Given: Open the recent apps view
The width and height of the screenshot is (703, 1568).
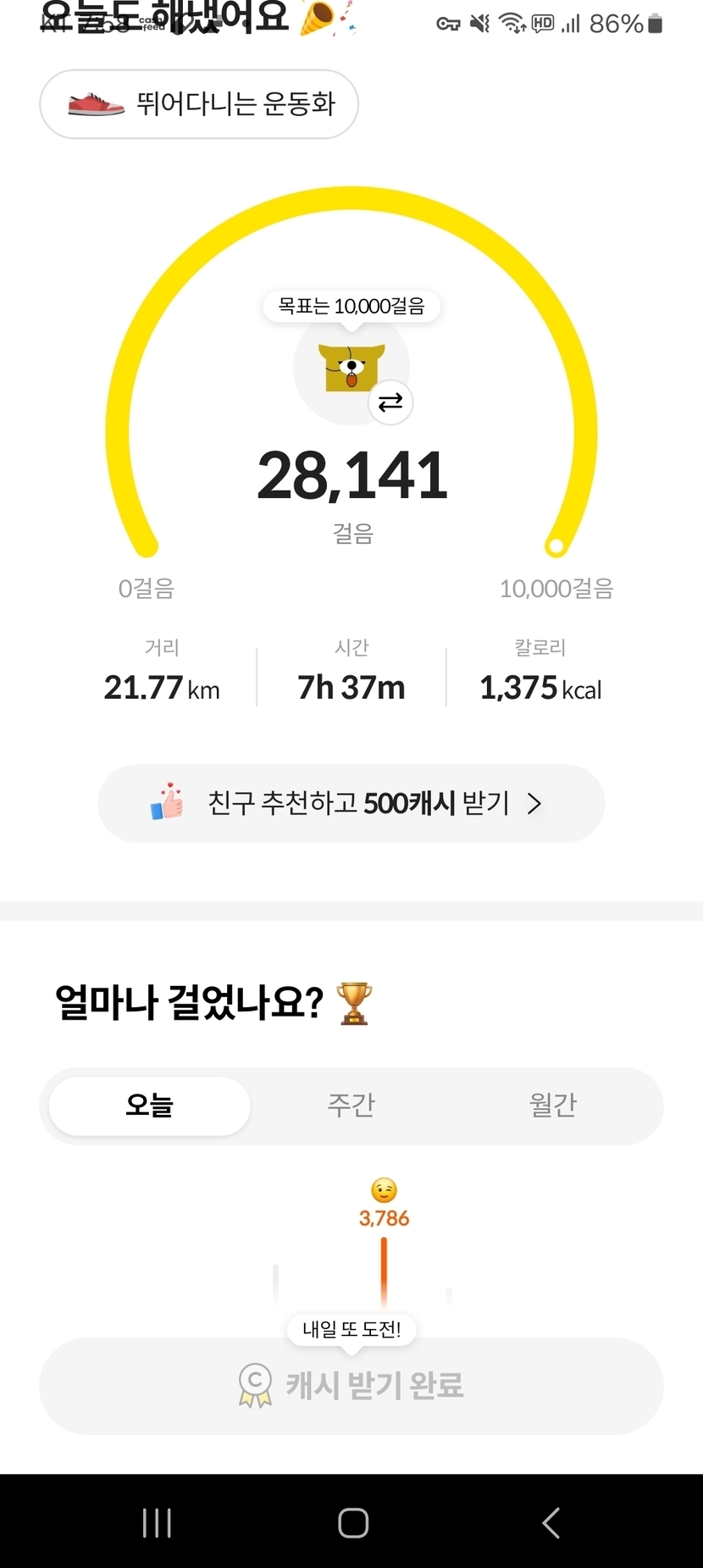Looking at the screenshot, I should 158,1522.
